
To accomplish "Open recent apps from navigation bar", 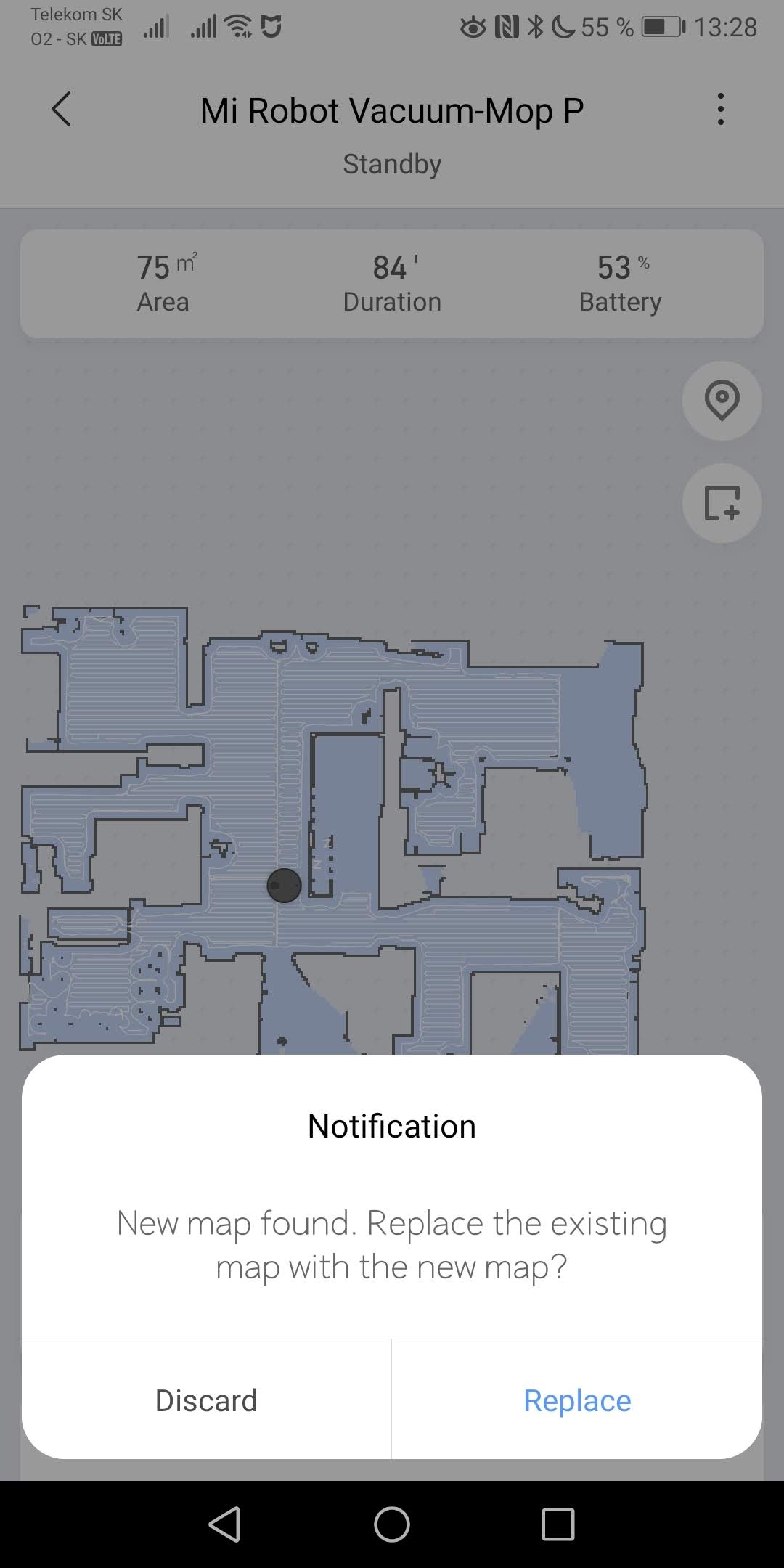I will click(558, 1524).
